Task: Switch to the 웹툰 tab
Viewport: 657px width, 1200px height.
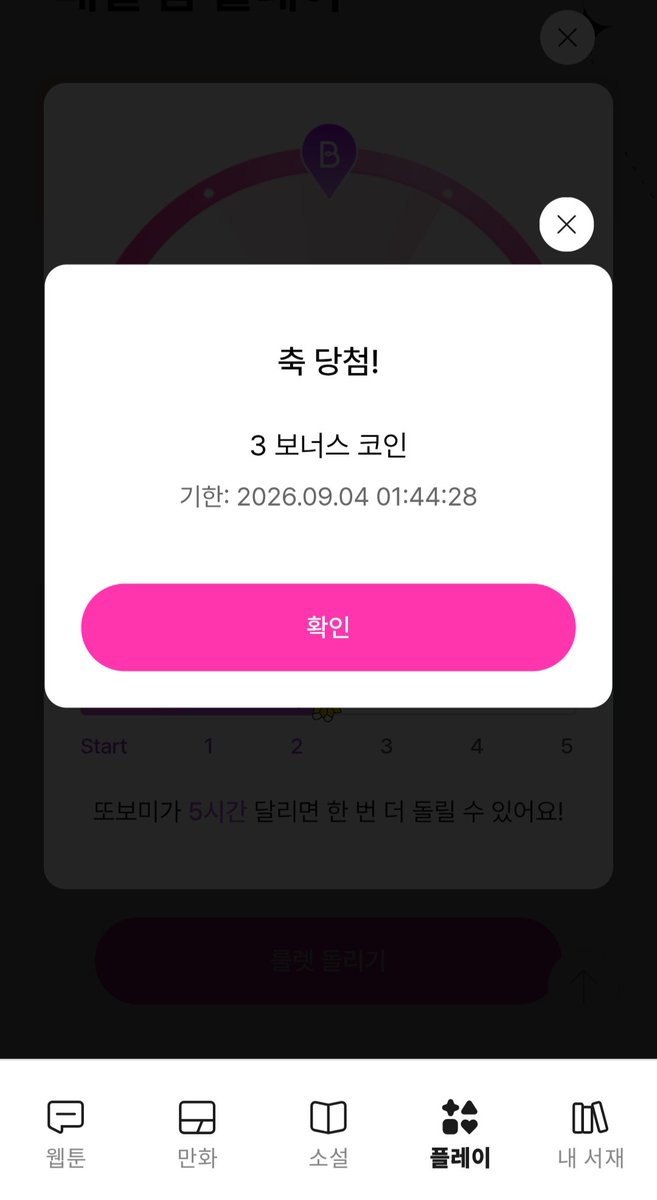Action: [x=66, y=1135]
